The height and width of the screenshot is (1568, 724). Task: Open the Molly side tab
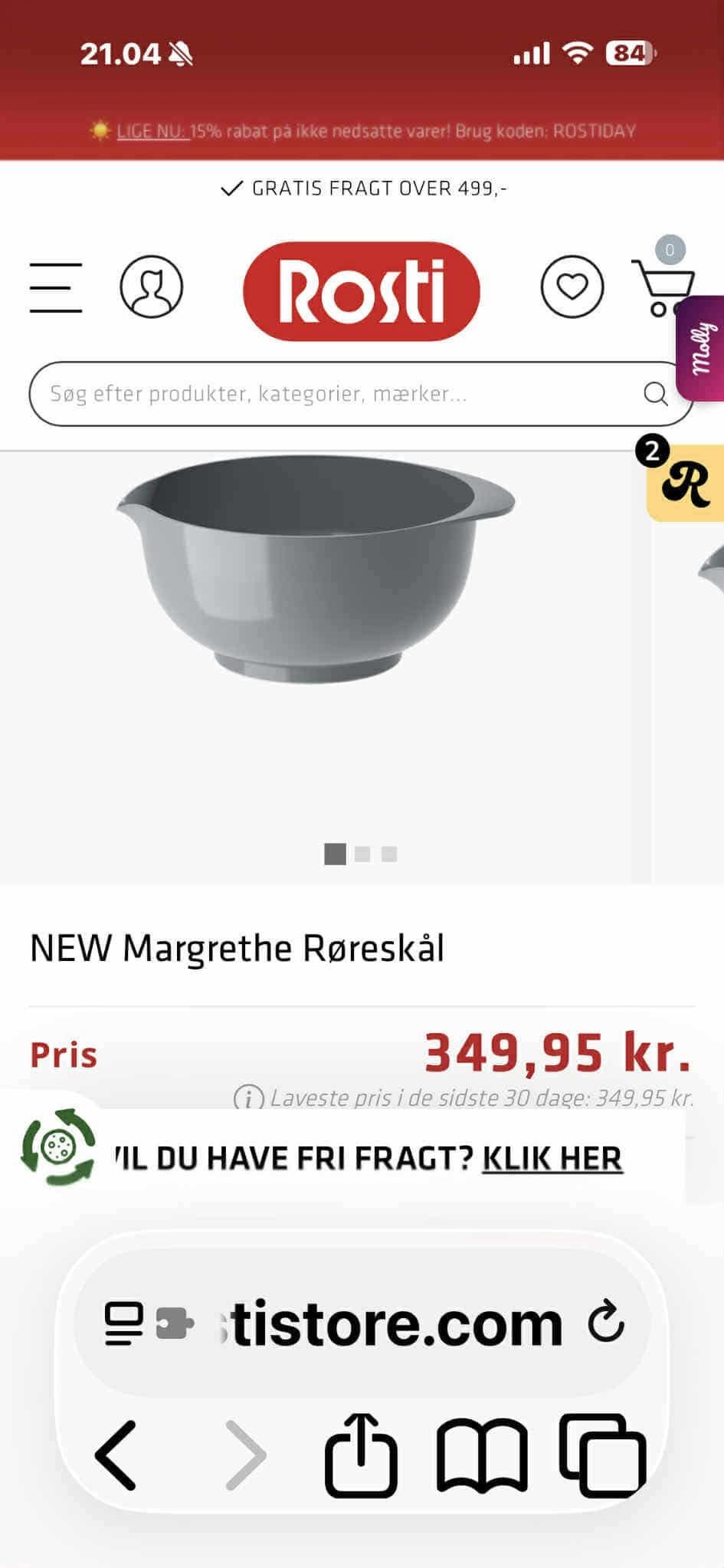pos(702,349)
